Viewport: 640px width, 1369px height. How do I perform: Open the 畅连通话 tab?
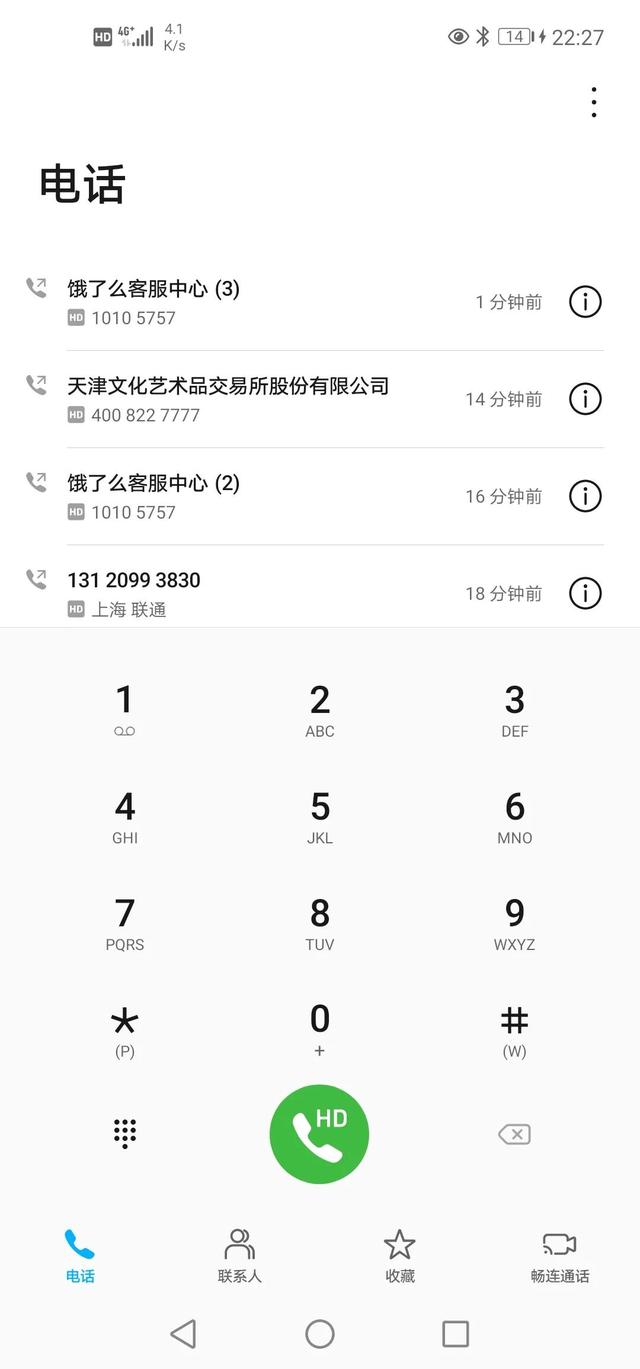560,1256
